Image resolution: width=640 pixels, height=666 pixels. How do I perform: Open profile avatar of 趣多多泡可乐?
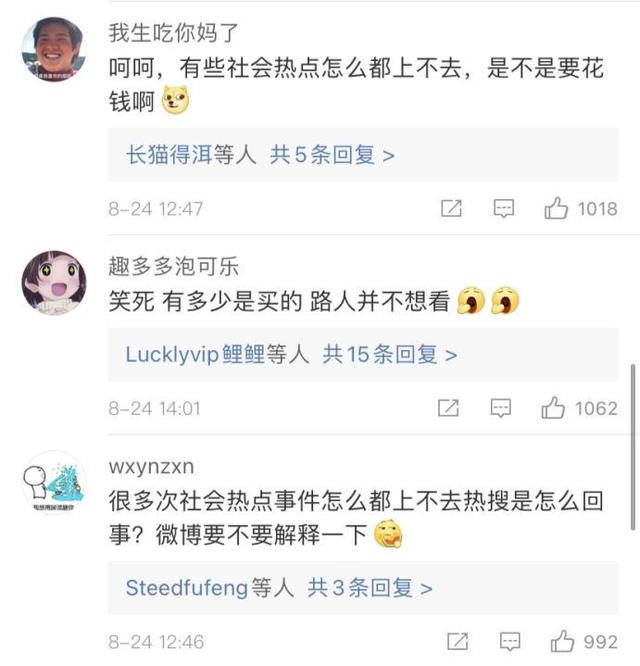click(x=53, y=283)
